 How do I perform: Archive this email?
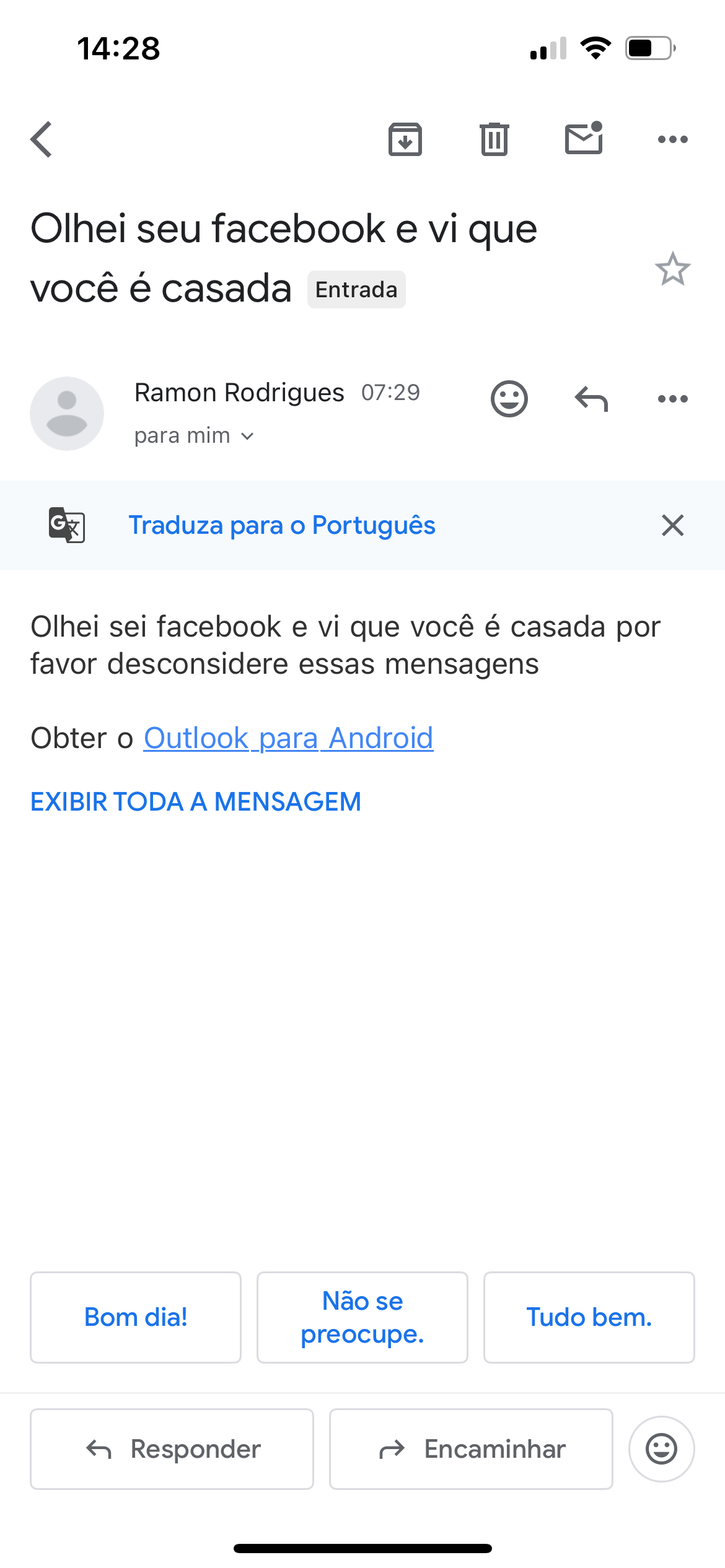pos(405,139)
